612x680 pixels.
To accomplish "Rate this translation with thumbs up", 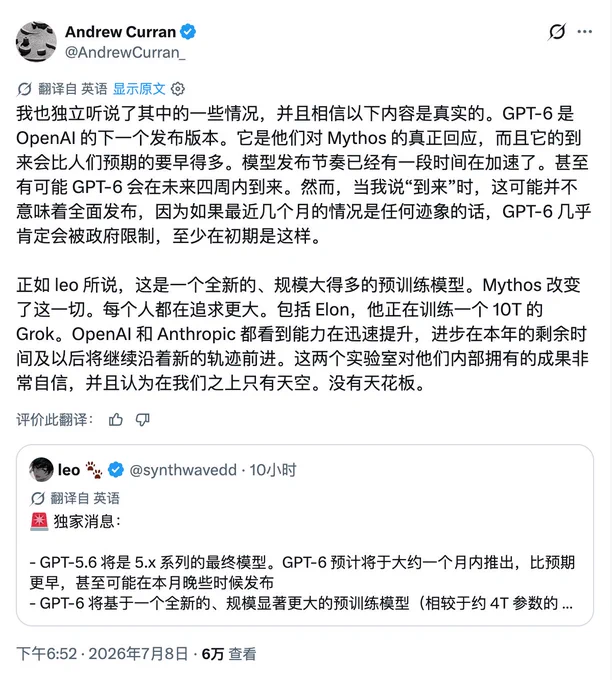I will 116,419.
